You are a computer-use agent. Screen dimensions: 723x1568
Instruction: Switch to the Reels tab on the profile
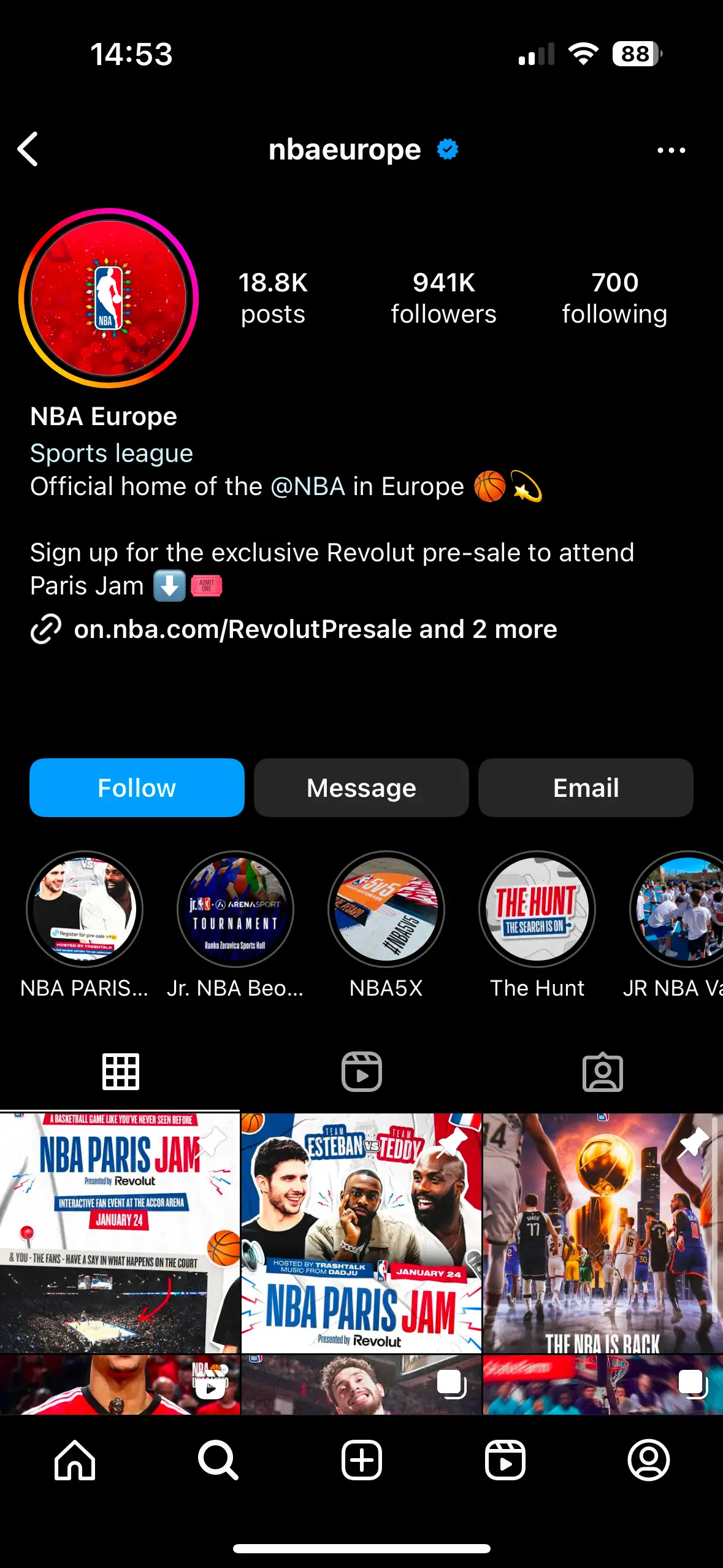(x=361, y=1072)
